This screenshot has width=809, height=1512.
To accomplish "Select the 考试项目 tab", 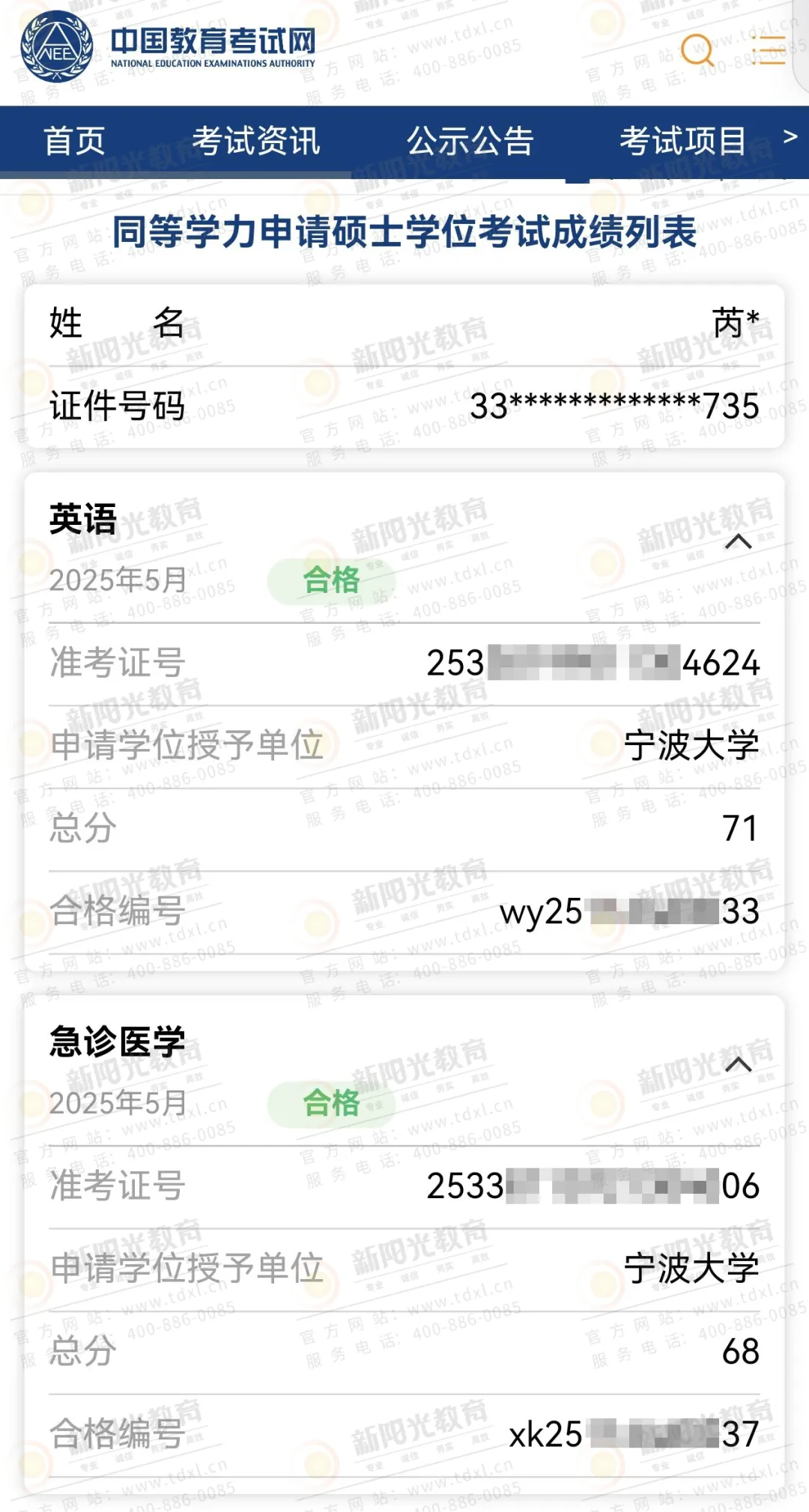I will (682, 141).
